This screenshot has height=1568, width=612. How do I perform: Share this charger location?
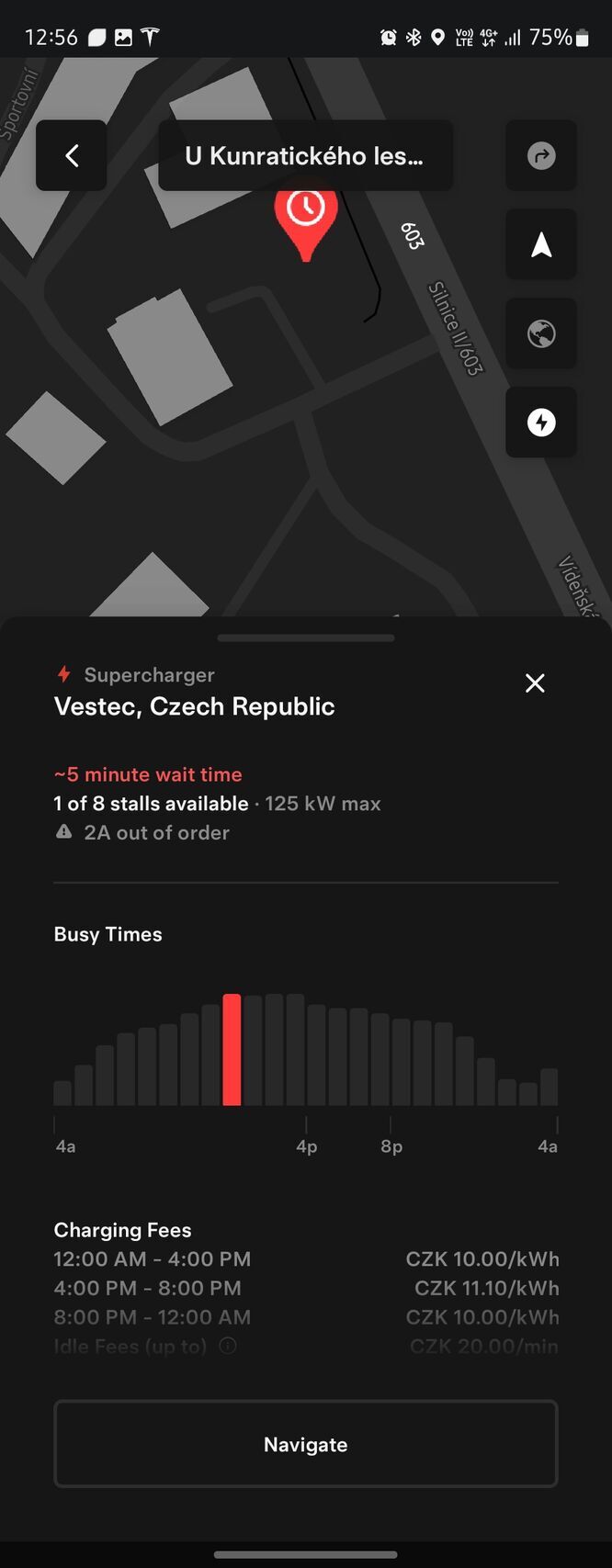click(541, 155)
